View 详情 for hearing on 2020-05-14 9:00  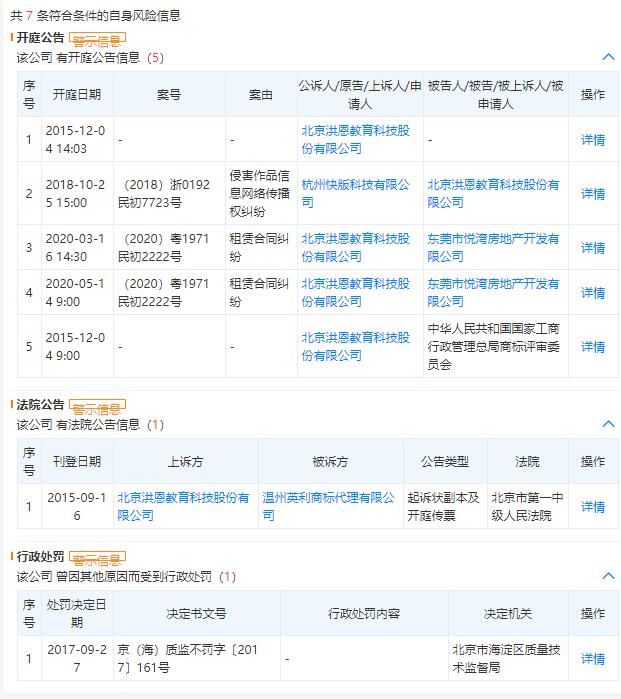coord(593,292)
